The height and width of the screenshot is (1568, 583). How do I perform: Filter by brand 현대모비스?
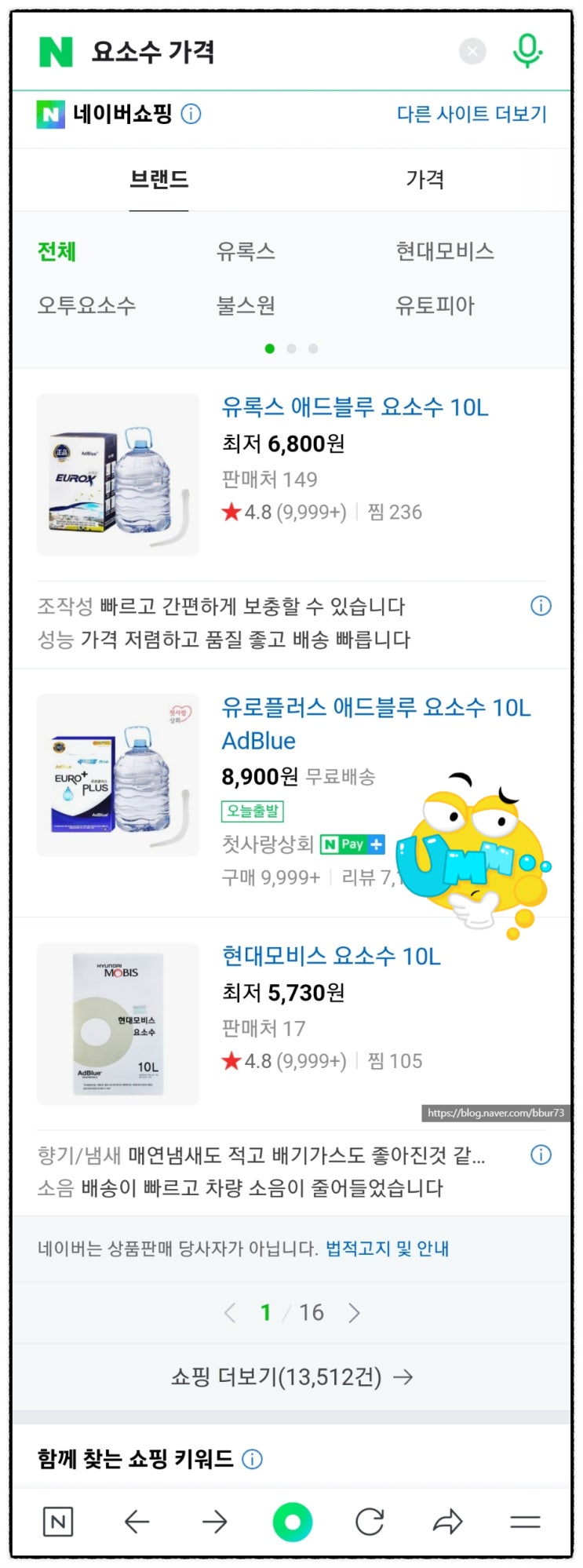click(445, 252)
